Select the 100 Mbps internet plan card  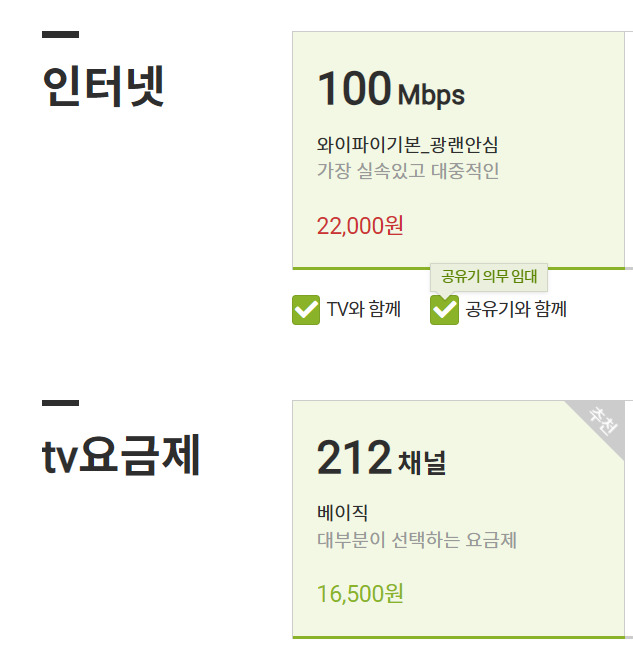pos(458,150)
